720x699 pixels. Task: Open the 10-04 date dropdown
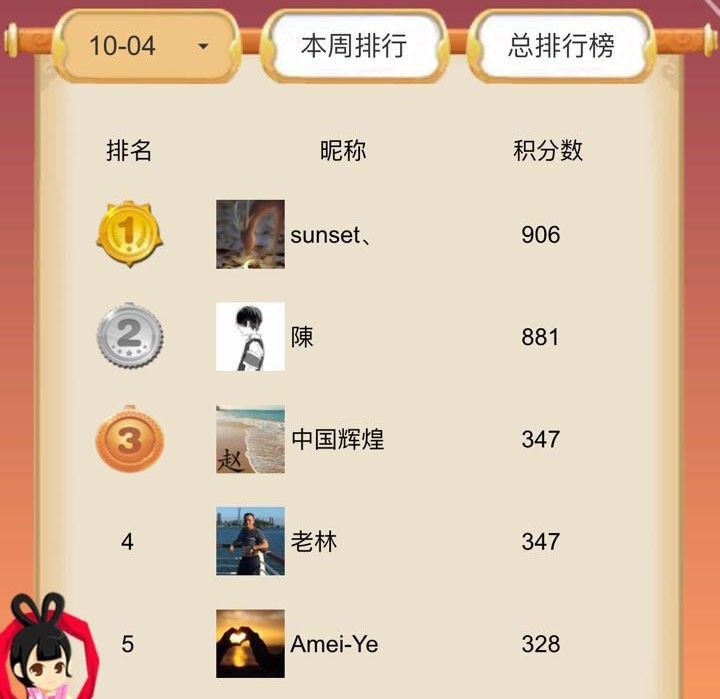coord(148,46)
